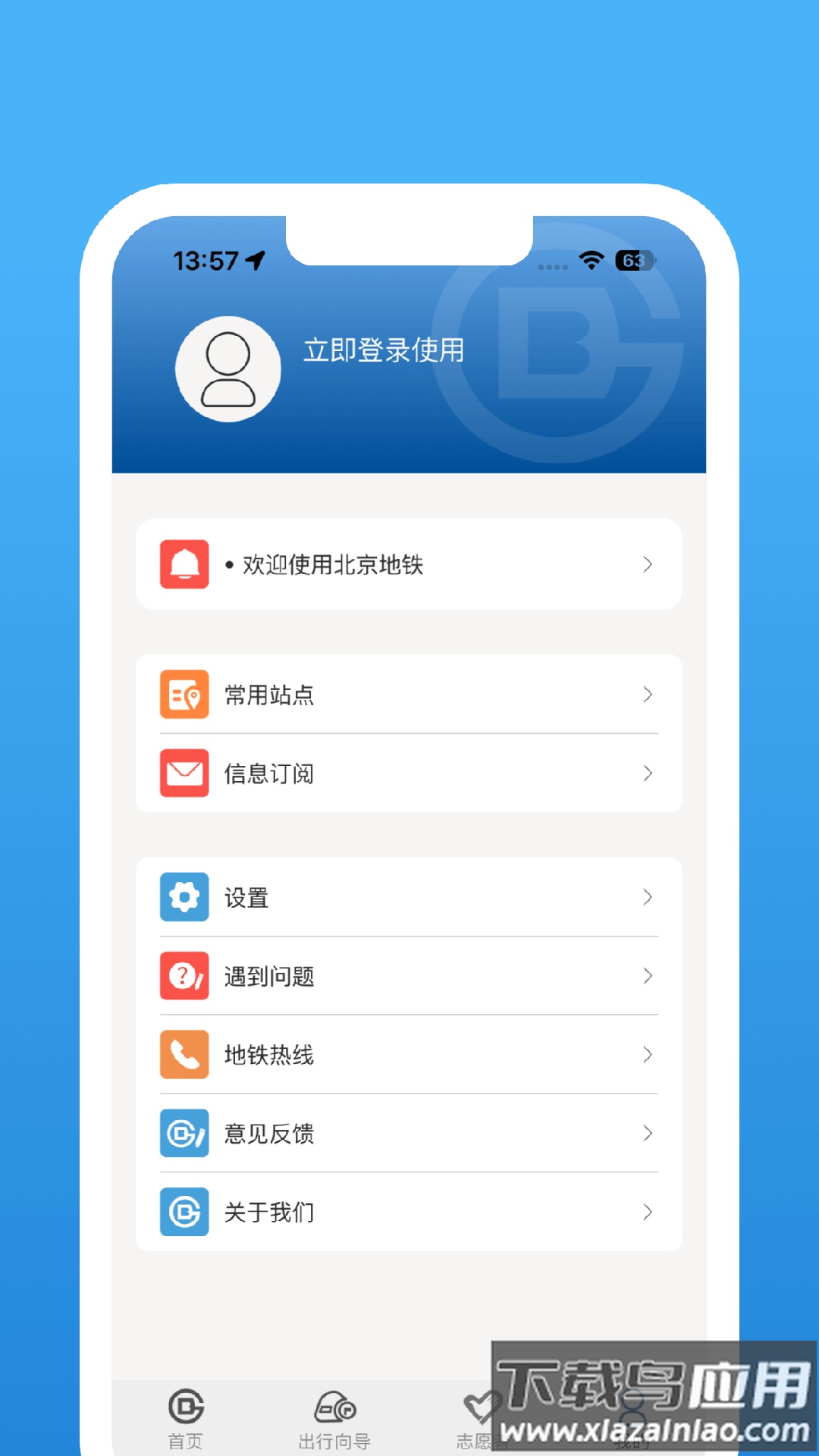Tap 立即登录使用 to log in
This screenshot has height=1456, width=819.
384,351
